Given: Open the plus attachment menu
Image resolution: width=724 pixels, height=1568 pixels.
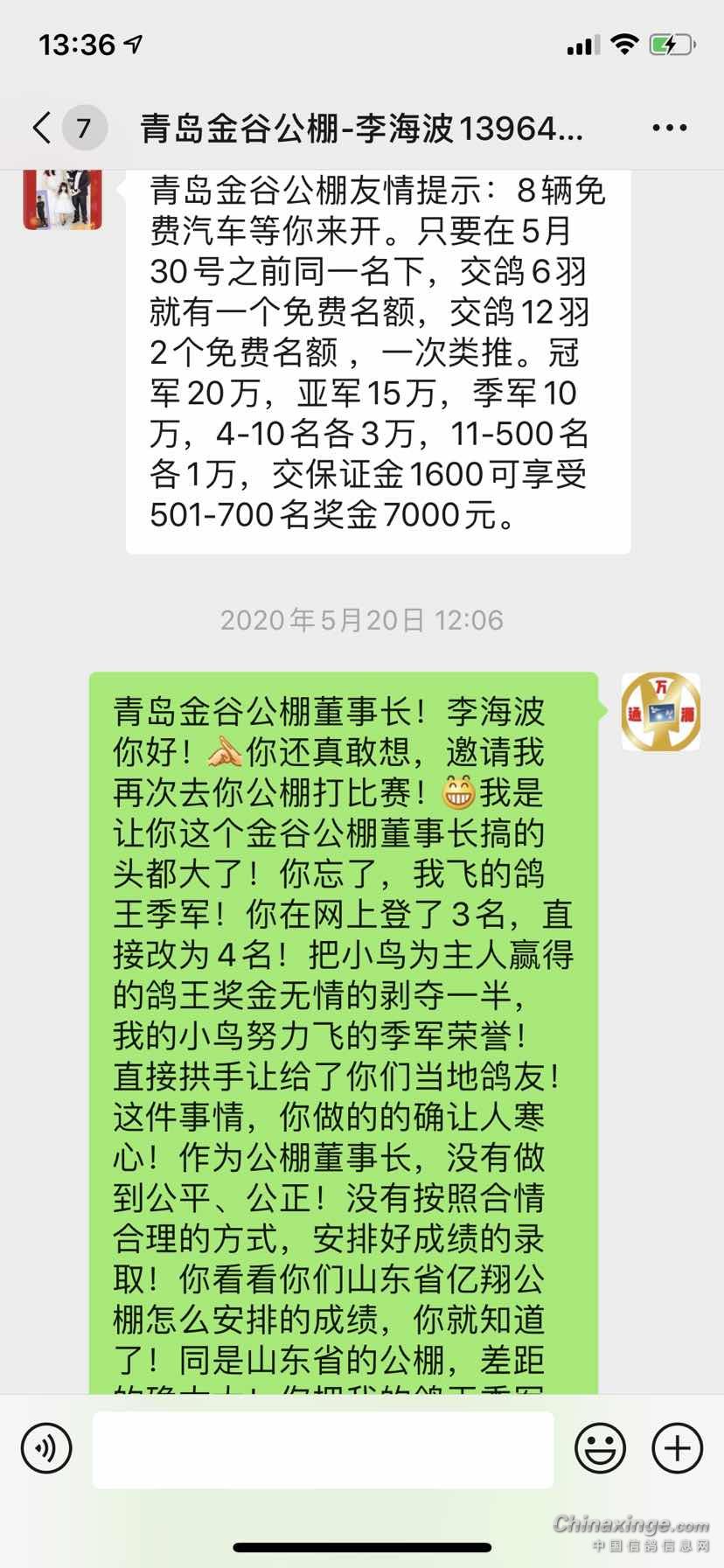Looking at the screenshot, I should 678,1449.
